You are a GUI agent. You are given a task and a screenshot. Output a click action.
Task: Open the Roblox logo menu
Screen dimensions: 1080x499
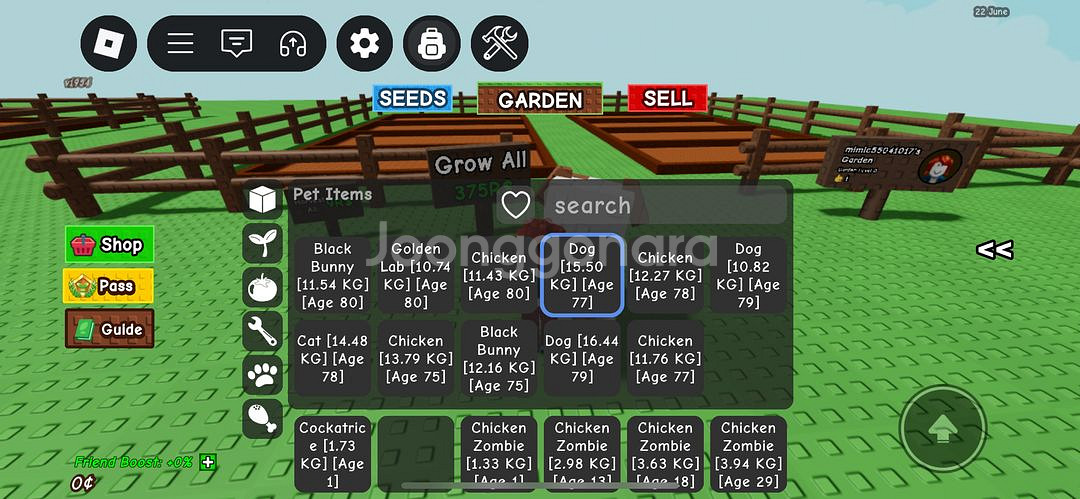pos(109,43)
